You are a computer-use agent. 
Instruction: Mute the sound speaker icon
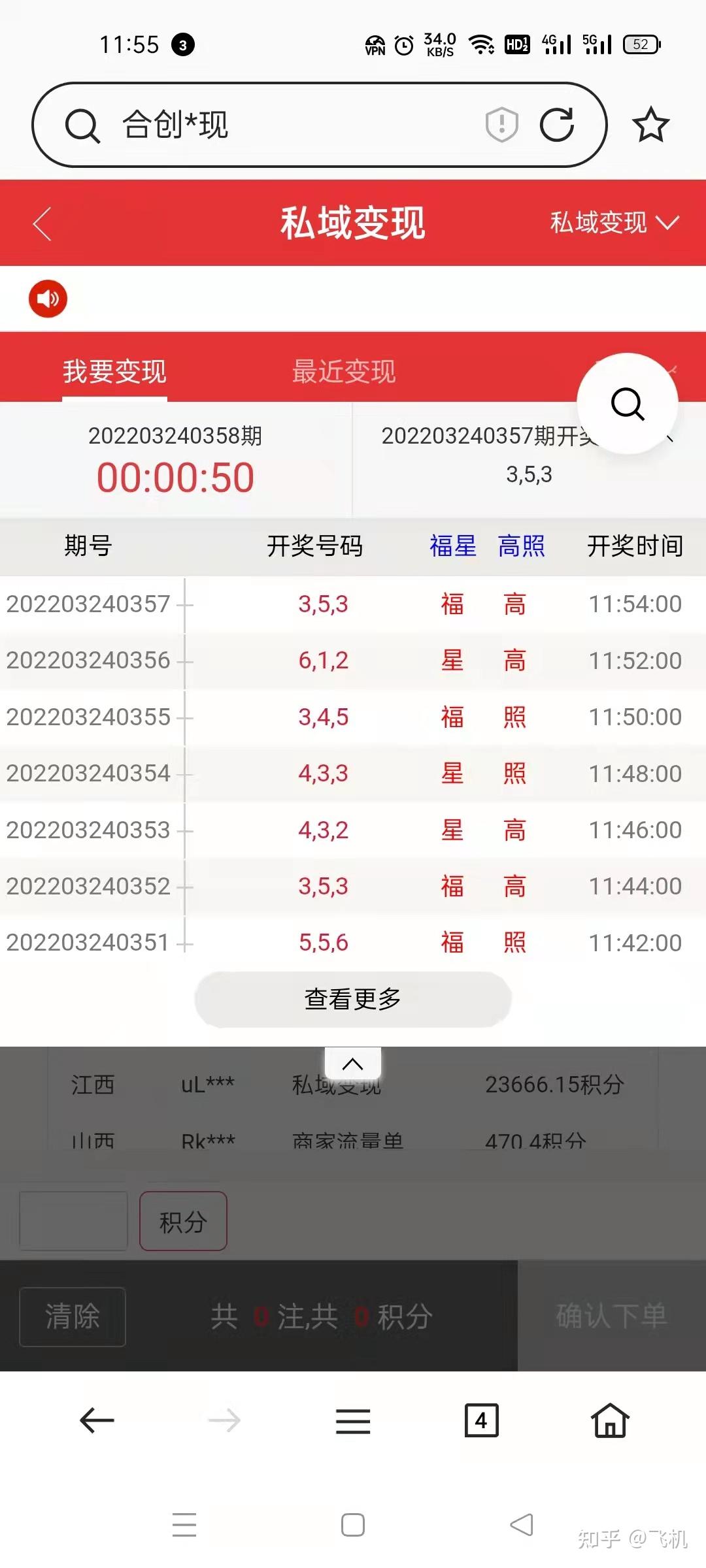tap(48, 299)
